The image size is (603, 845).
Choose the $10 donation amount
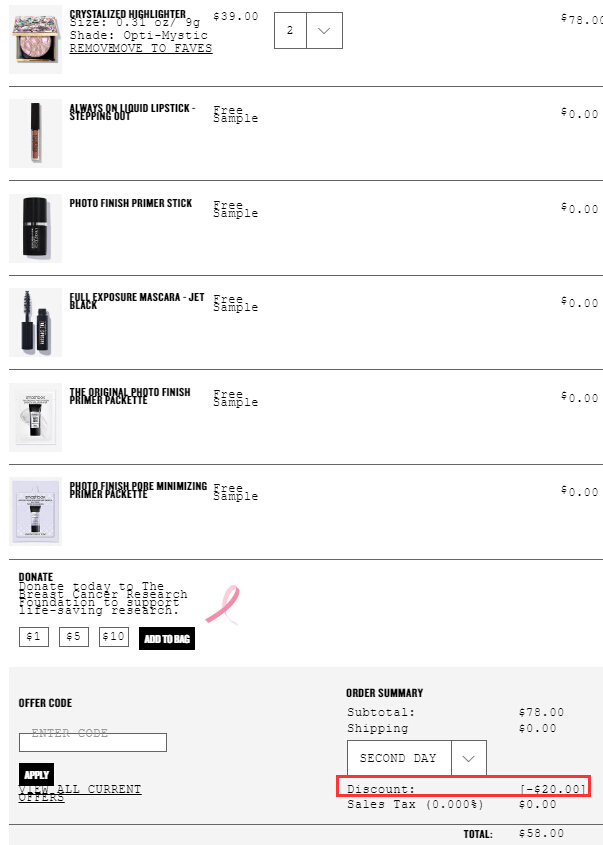click(x=113, y=636)
